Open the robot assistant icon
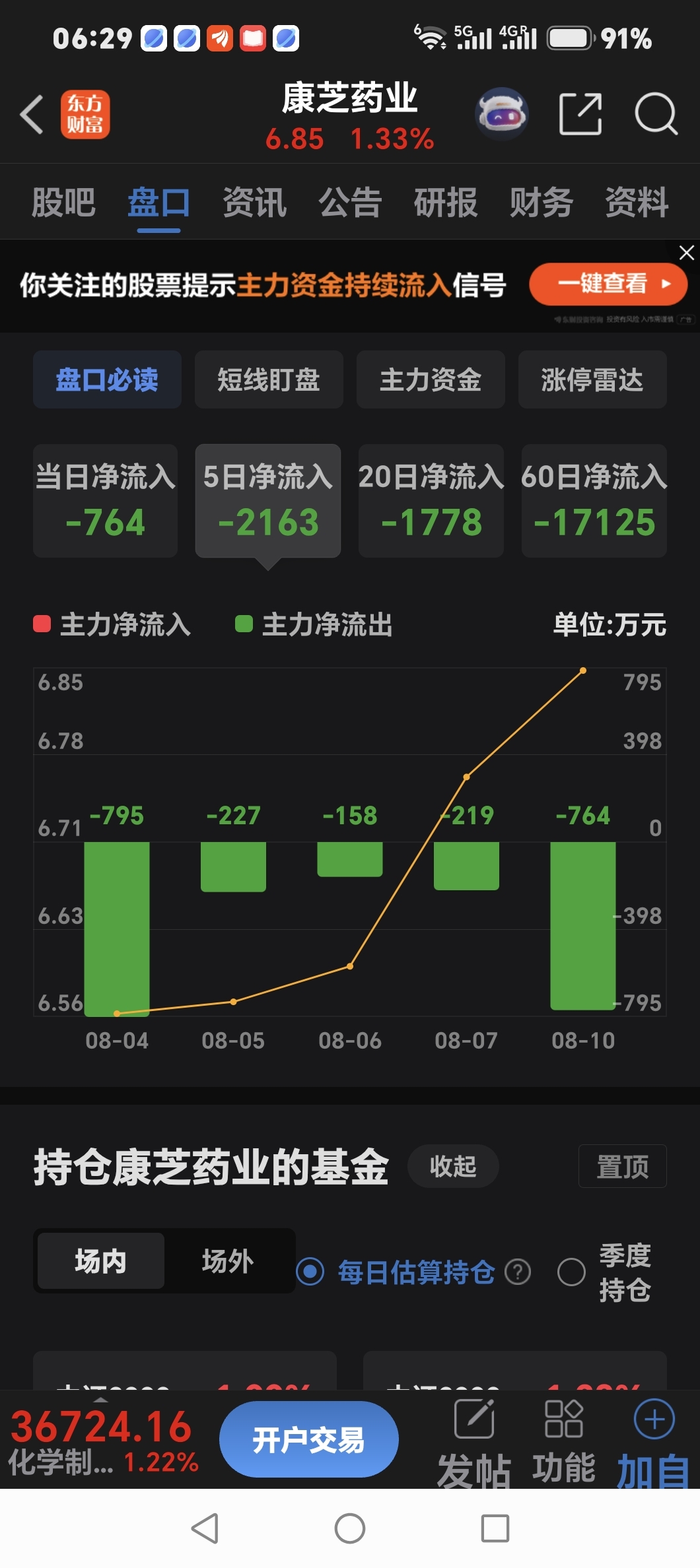This screenshot has width=700, height=1568. 502,114
